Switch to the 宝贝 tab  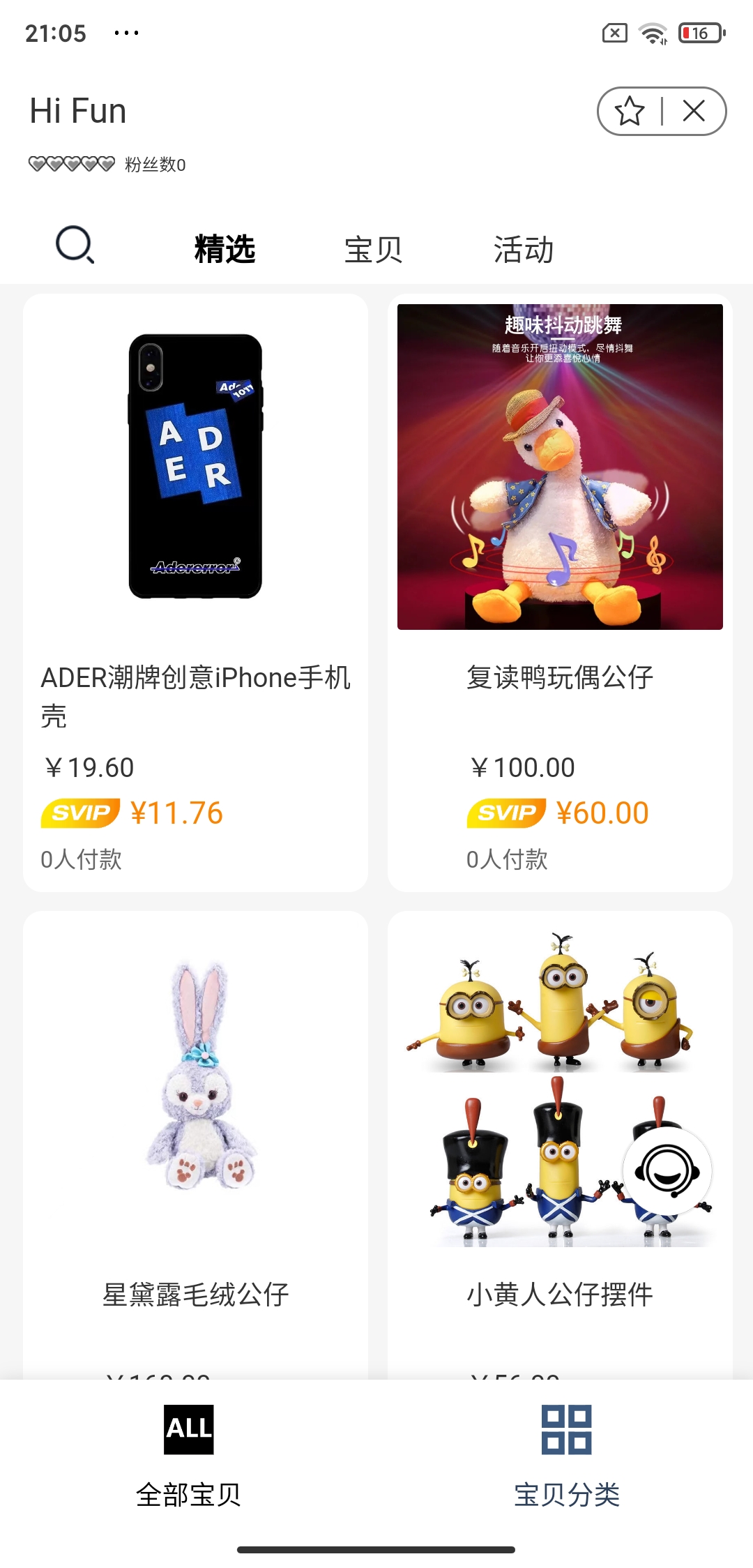coord(374,249)
